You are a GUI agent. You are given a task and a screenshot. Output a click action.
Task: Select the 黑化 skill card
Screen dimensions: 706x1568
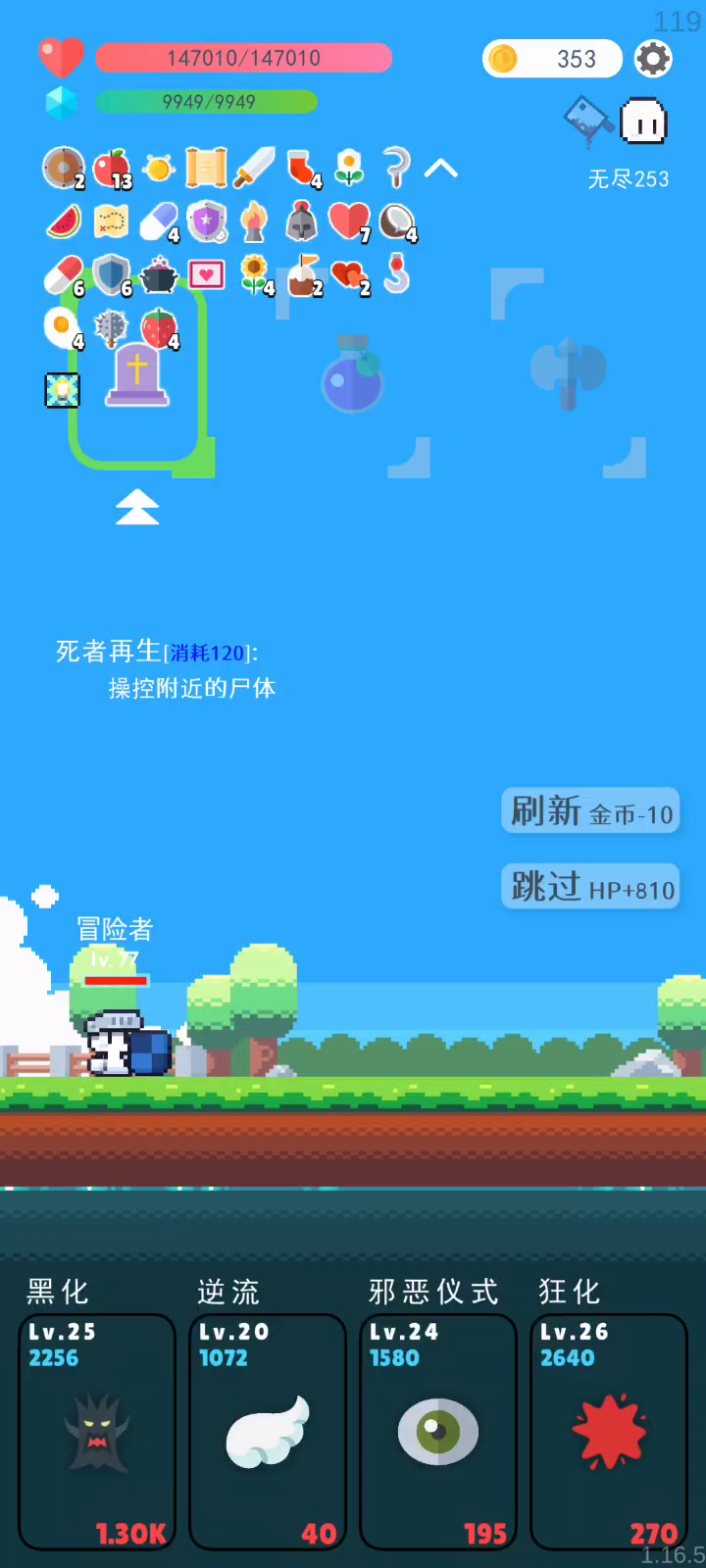point(97,1432)
